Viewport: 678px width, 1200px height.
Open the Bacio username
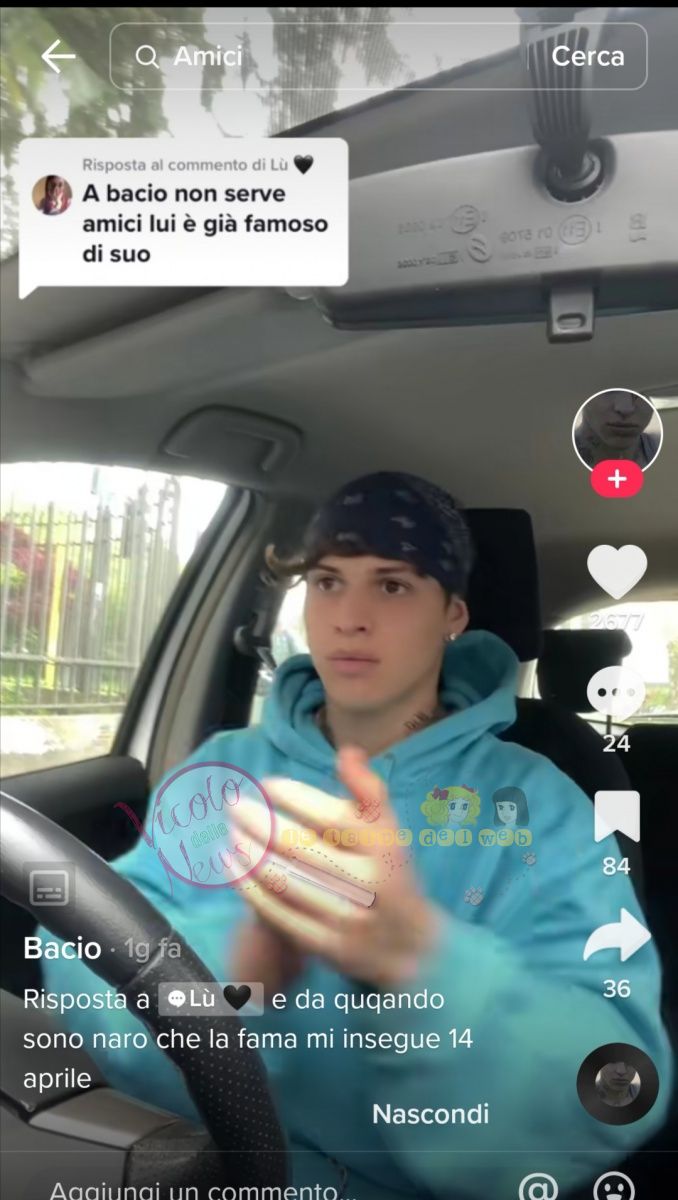61,948
